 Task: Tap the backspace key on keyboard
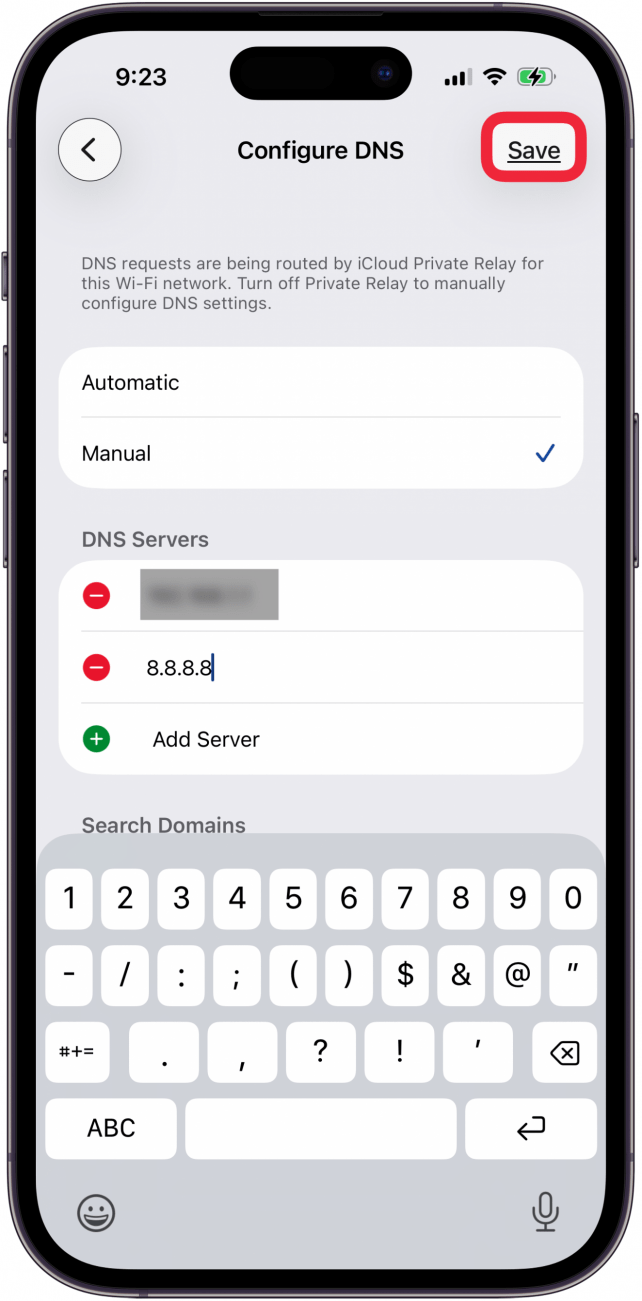coord(564,1052)
